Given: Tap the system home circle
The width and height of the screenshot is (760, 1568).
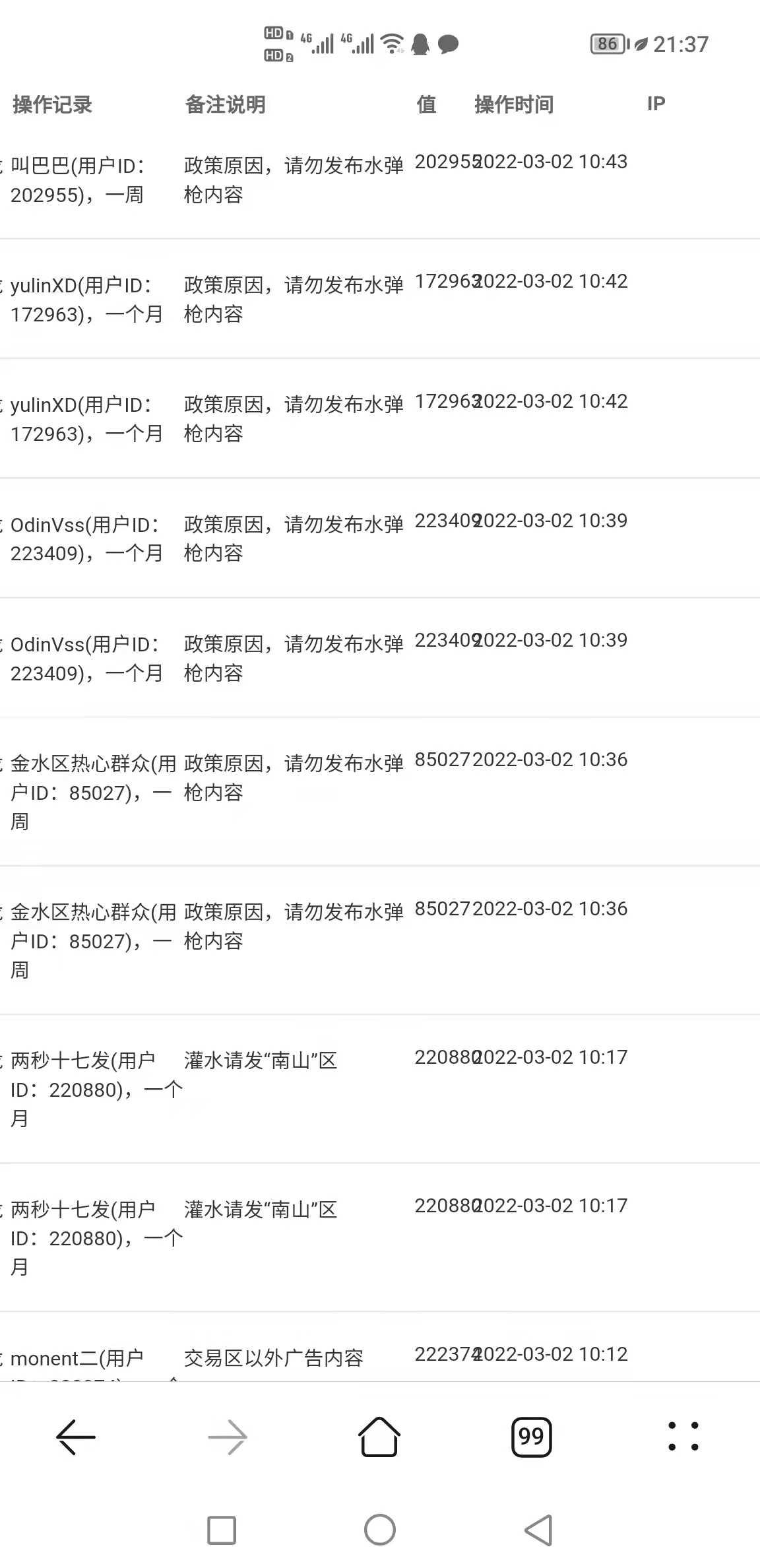Looking at the screenshot, I should click(x=380, y=1530).
